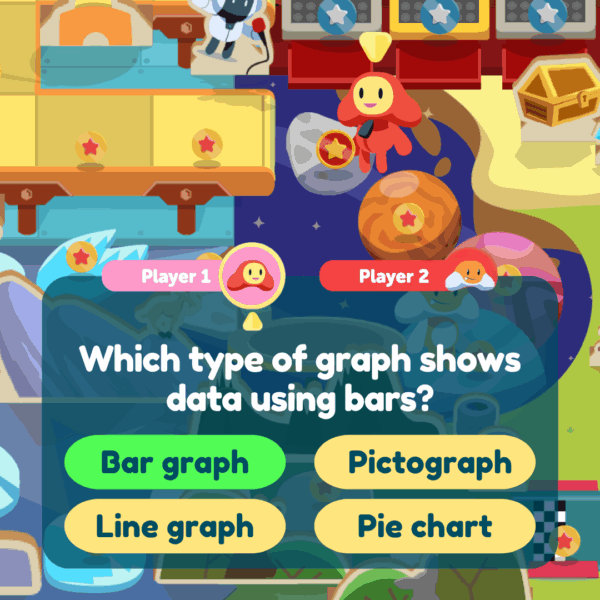Pick the Line graph option
Screen dimensions: 600x600
coord(175,526)
